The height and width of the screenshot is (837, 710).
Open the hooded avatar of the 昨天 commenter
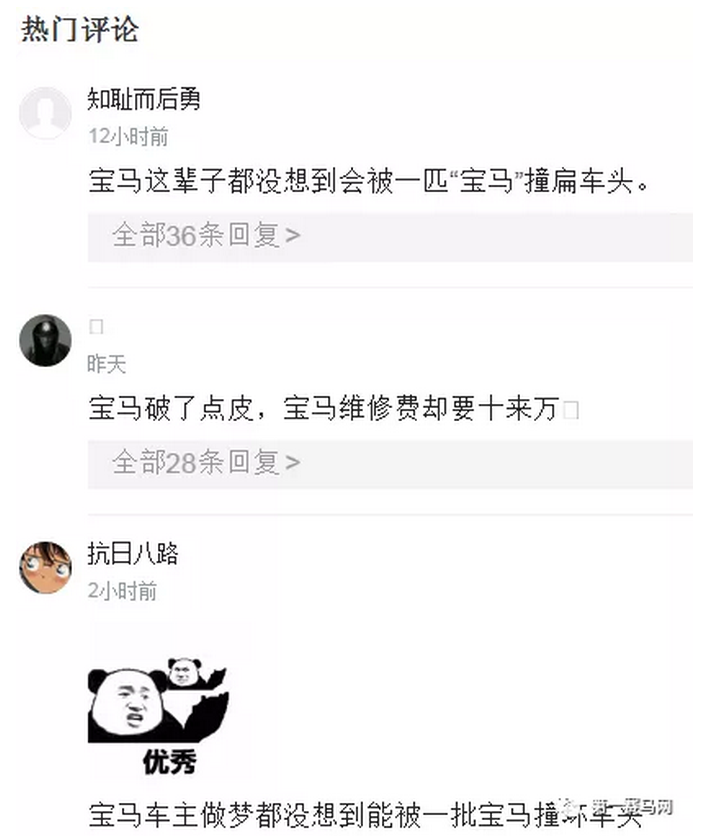[45, 340]
